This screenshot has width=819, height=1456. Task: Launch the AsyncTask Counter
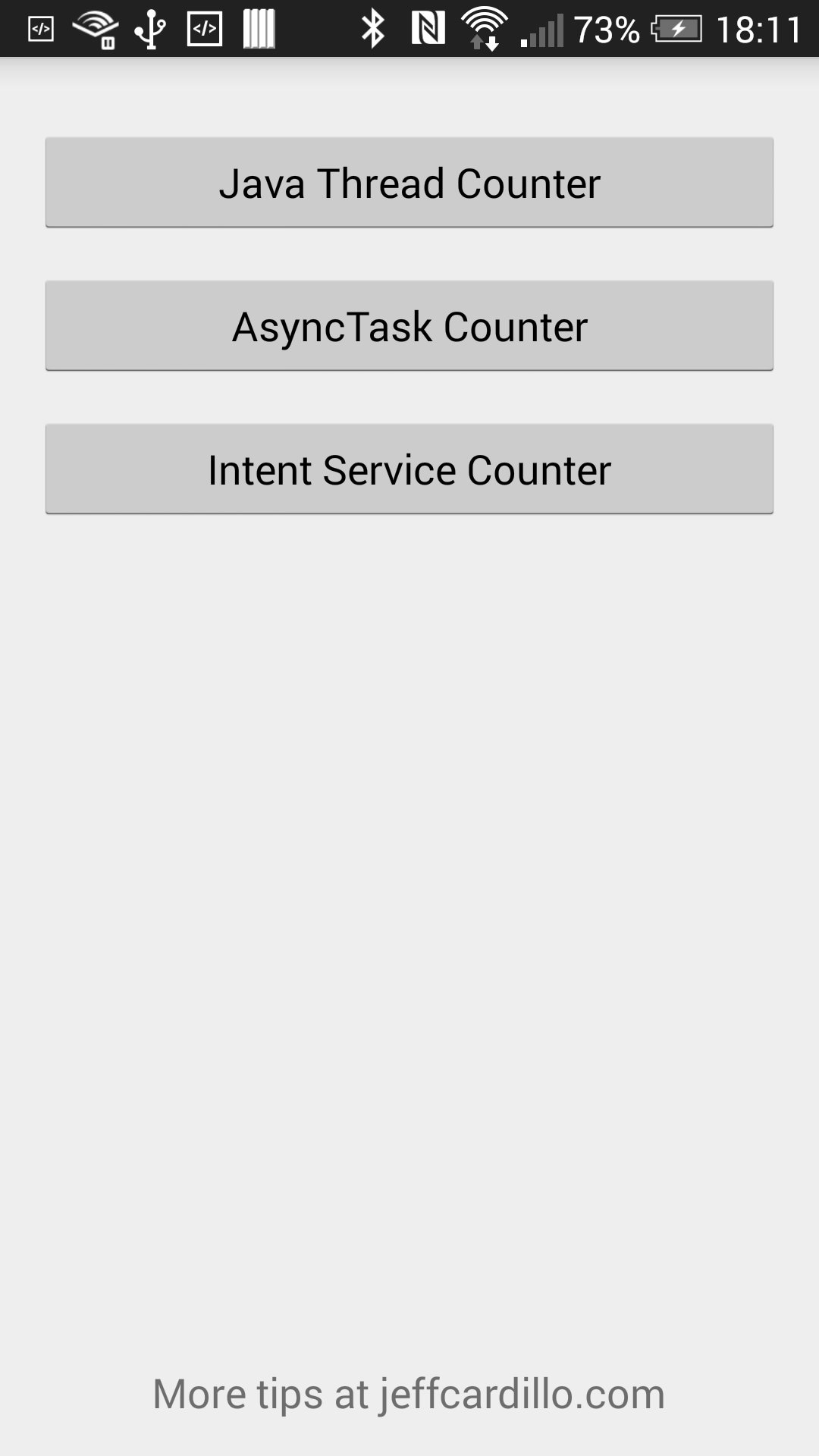click(x=409, y=326)
